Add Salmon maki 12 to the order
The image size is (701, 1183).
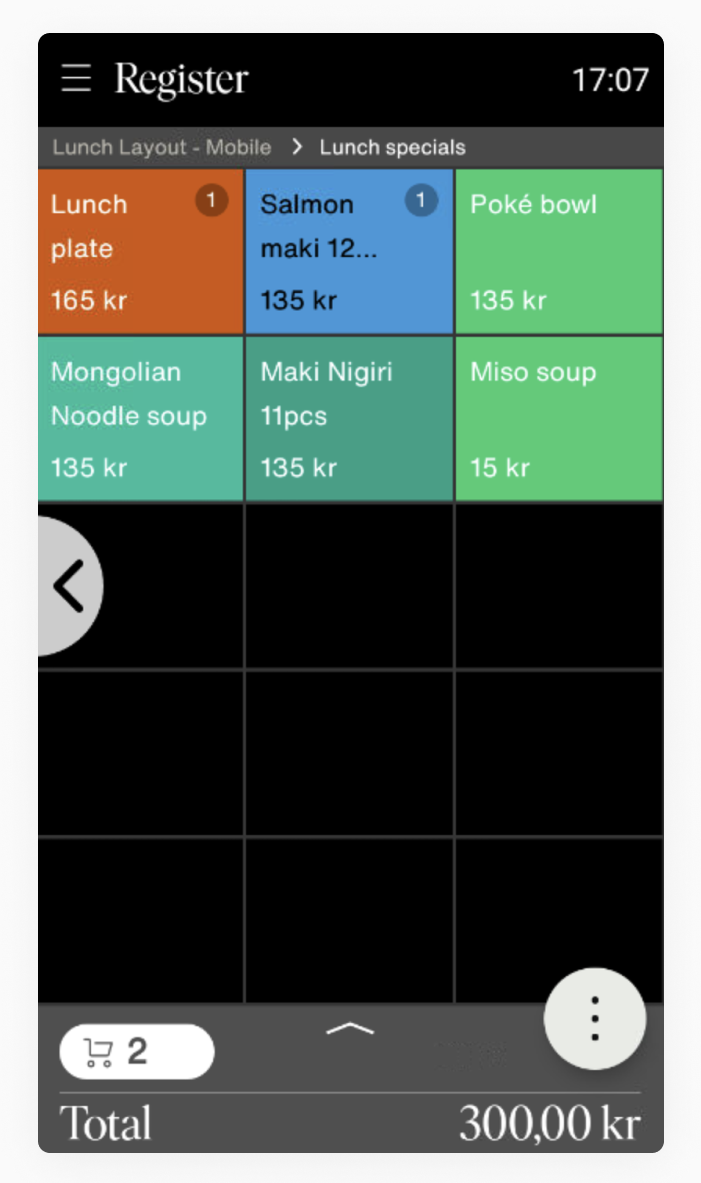pyautogui.click(x=349, y=251)
